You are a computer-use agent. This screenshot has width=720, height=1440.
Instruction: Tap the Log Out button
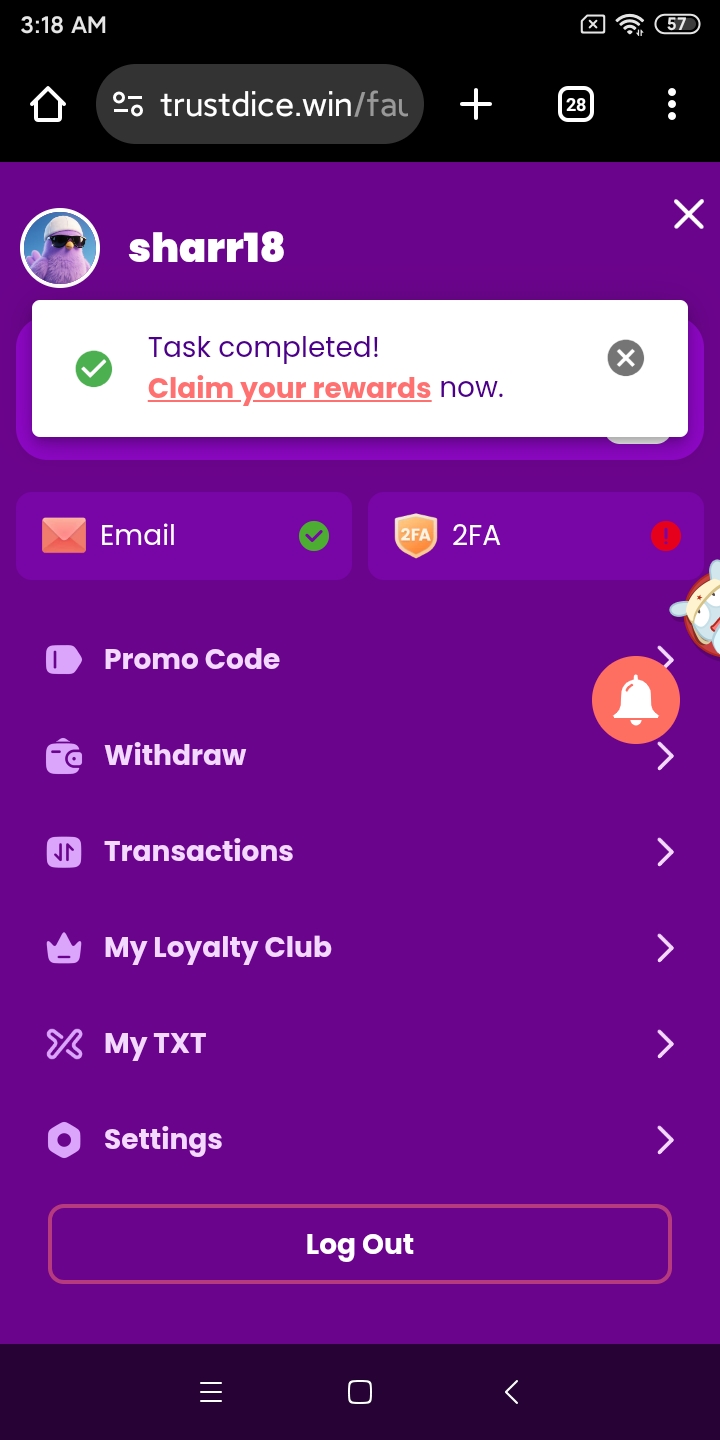click(360, 1244)
